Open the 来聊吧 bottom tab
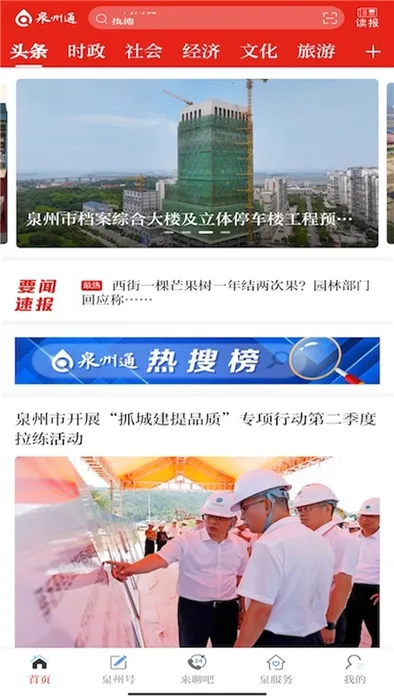394x700 pixels. (x=197, y=669)
